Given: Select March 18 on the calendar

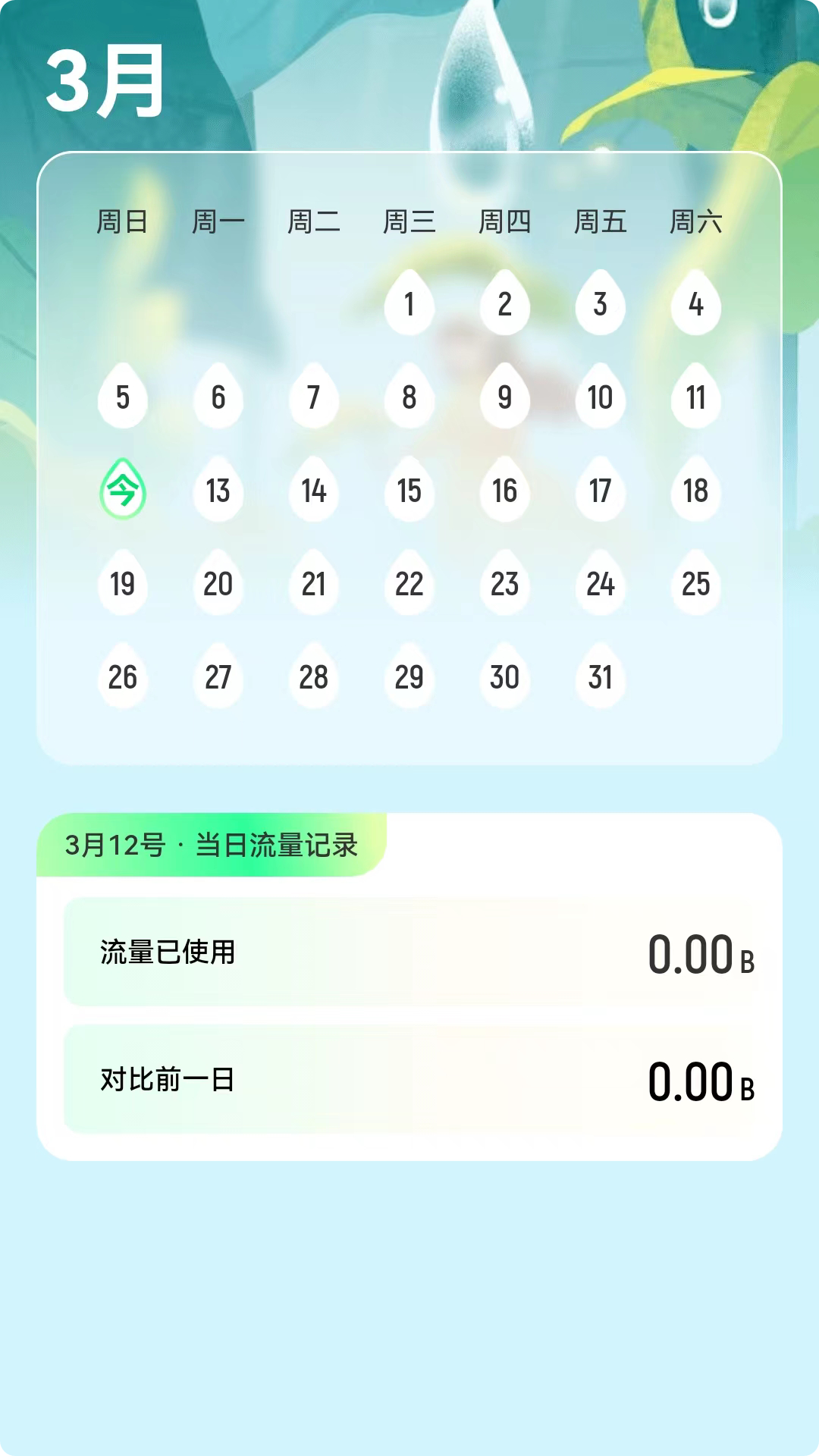Looking at the screenshot, I should [696, 490].
